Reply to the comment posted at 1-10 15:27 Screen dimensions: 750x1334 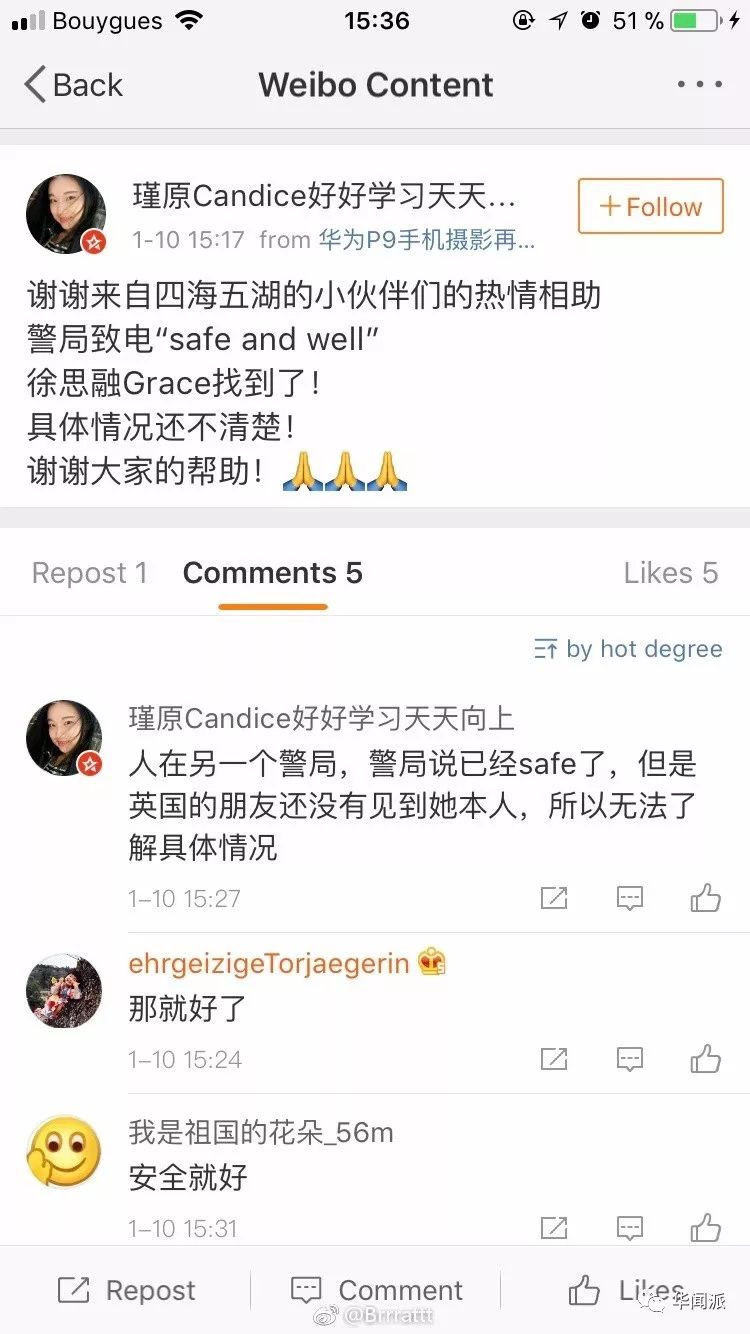(630, 898)
